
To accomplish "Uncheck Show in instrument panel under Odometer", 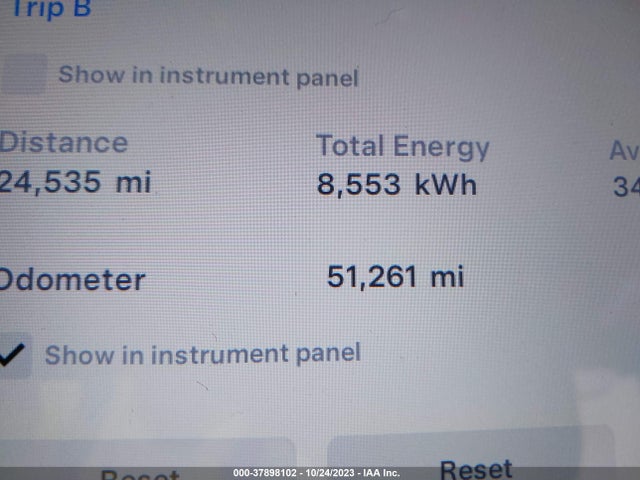I will (14, 354).
